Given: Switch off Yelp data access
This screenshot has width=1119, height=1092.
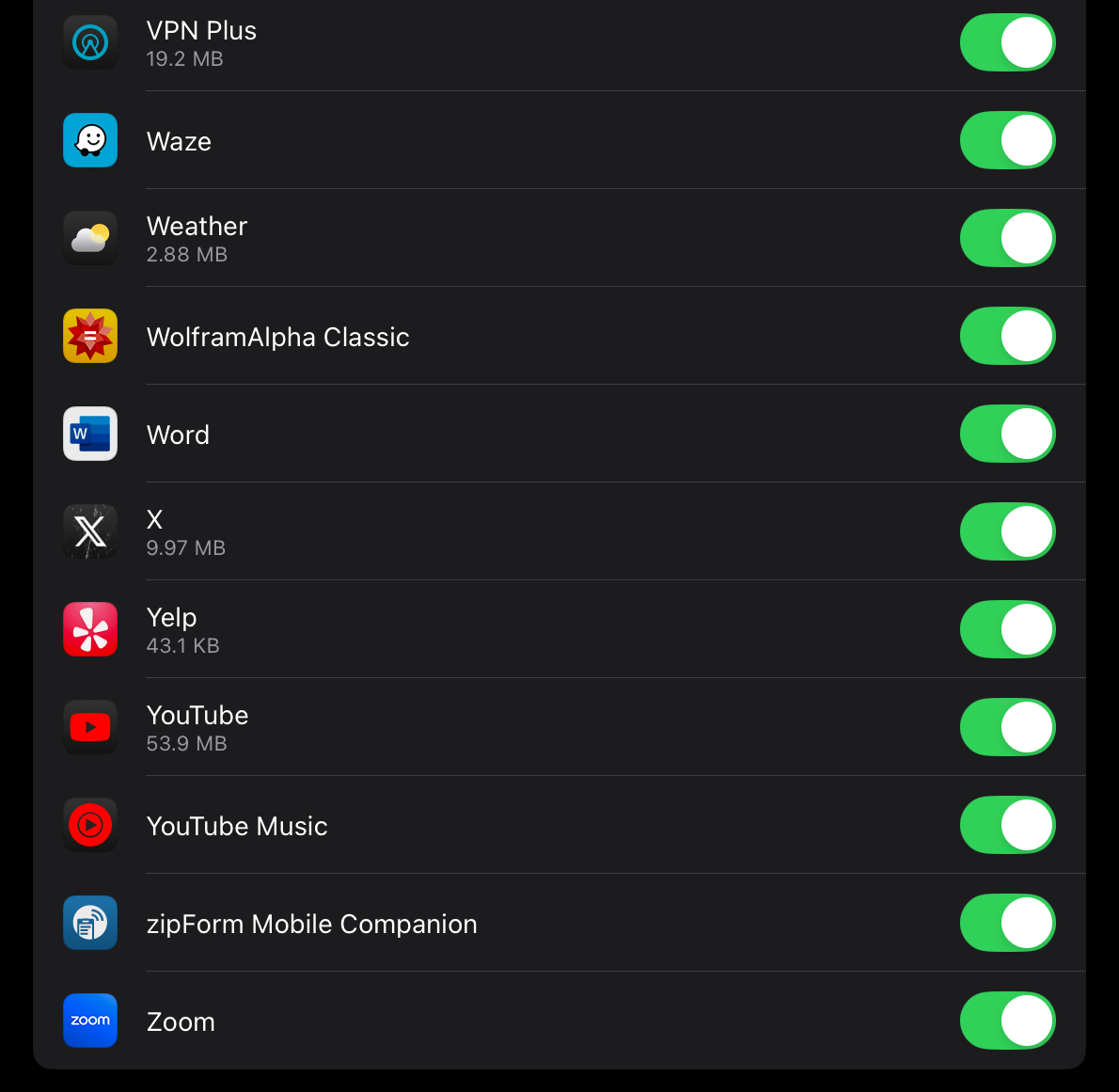Looking at the screenshot, I should pos(1007,629).
